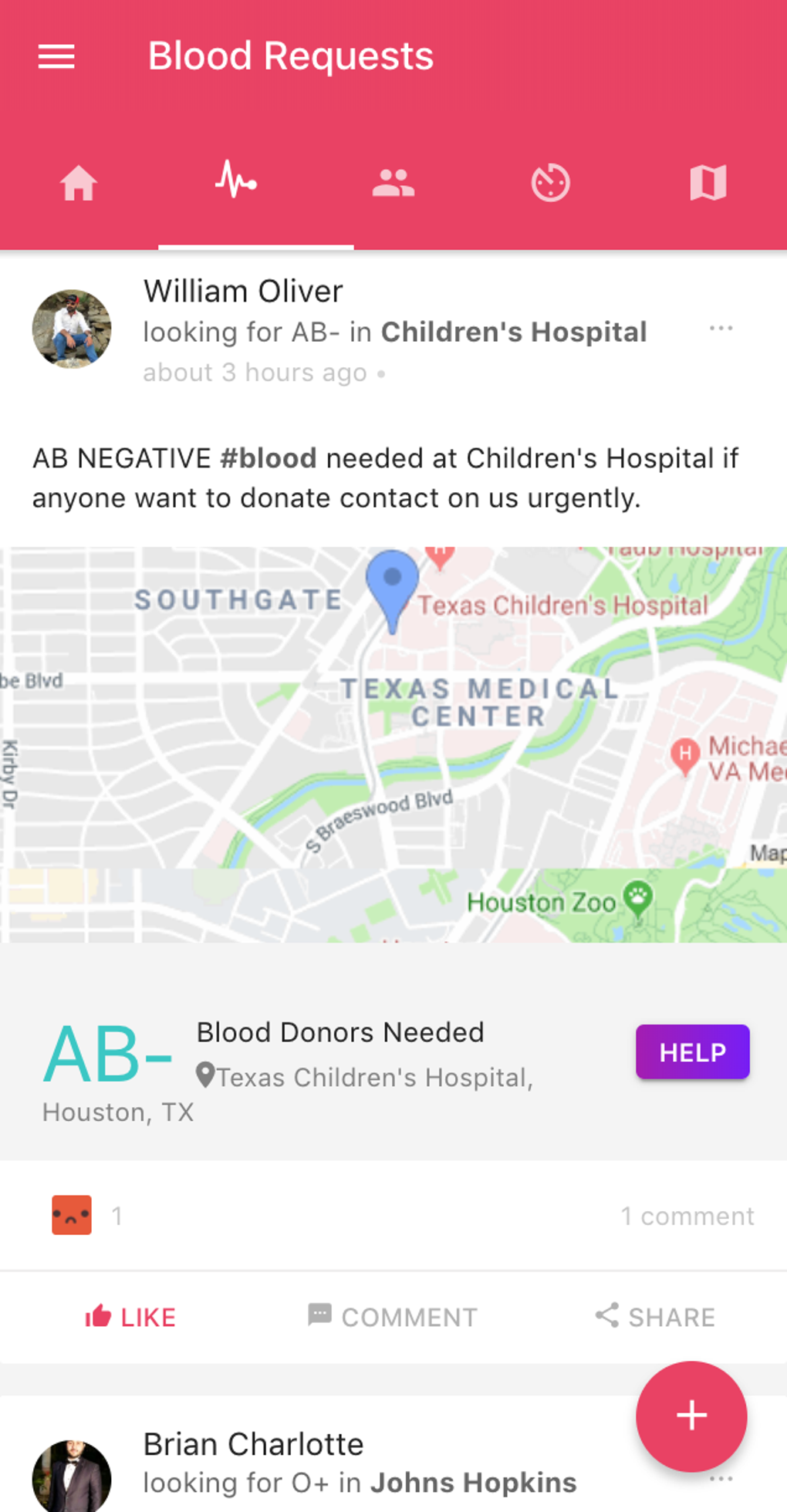787x1512 pixels.
Task: View the 1 comment on the post
Action: [687, 1217]
